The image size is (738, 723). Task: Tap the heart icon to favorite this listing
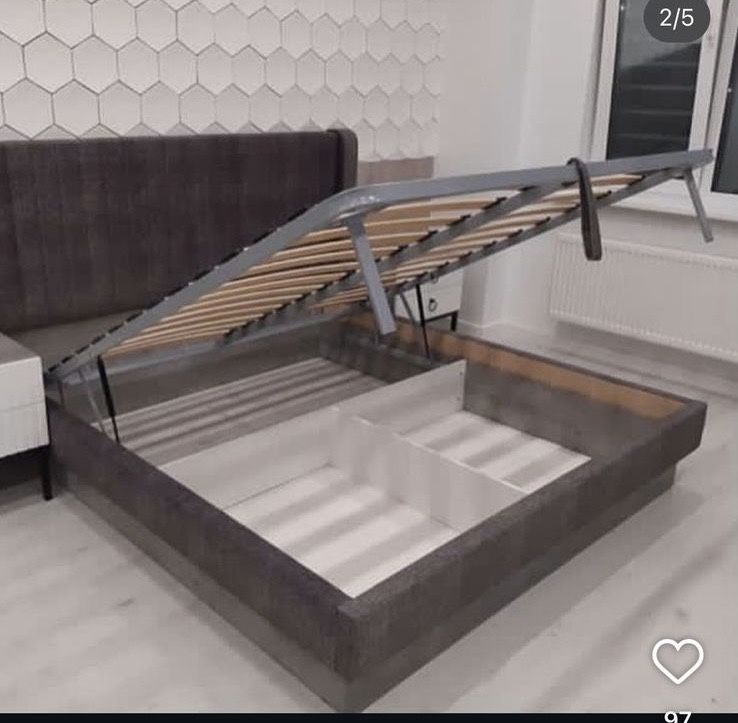[677, 660]
